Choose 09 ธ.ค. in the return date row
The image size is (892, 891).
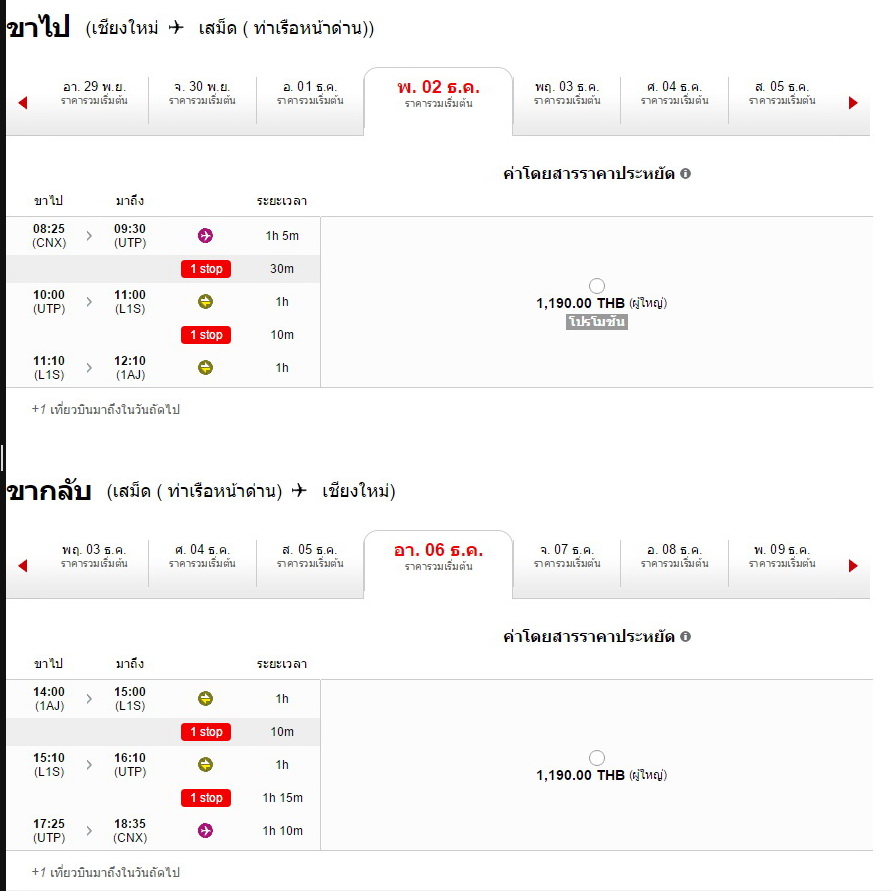(x=782, y=556)
